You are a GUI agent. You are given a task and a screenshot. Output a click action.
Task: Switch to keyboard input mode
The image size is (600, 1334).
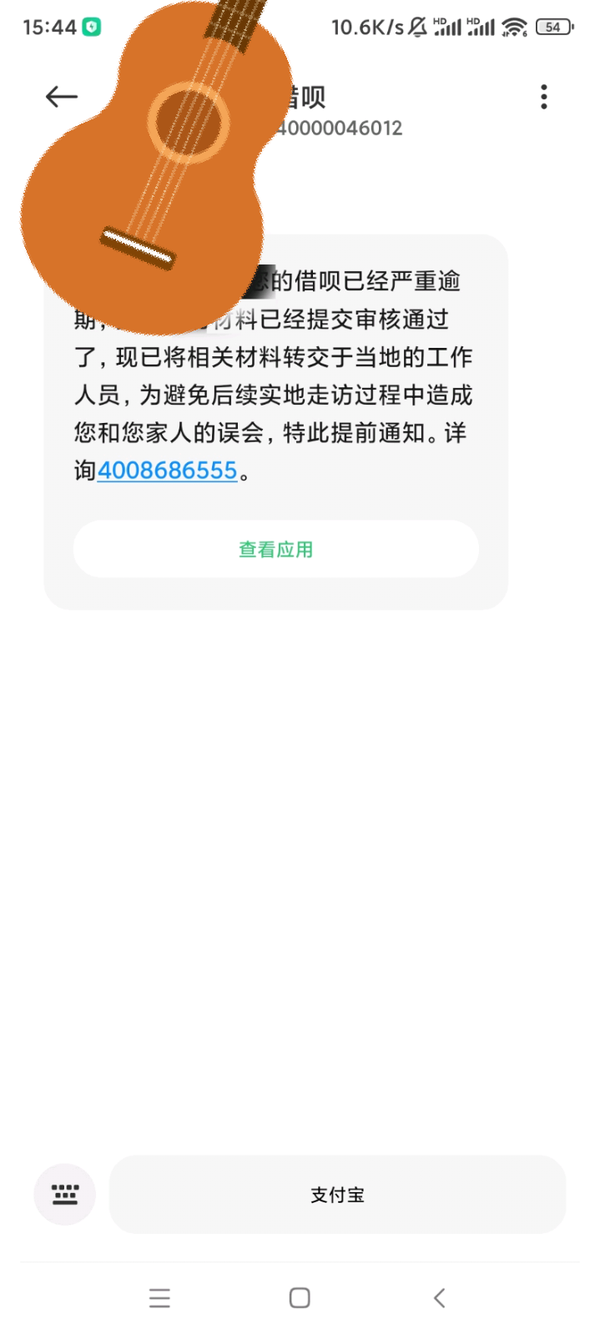65,1194
